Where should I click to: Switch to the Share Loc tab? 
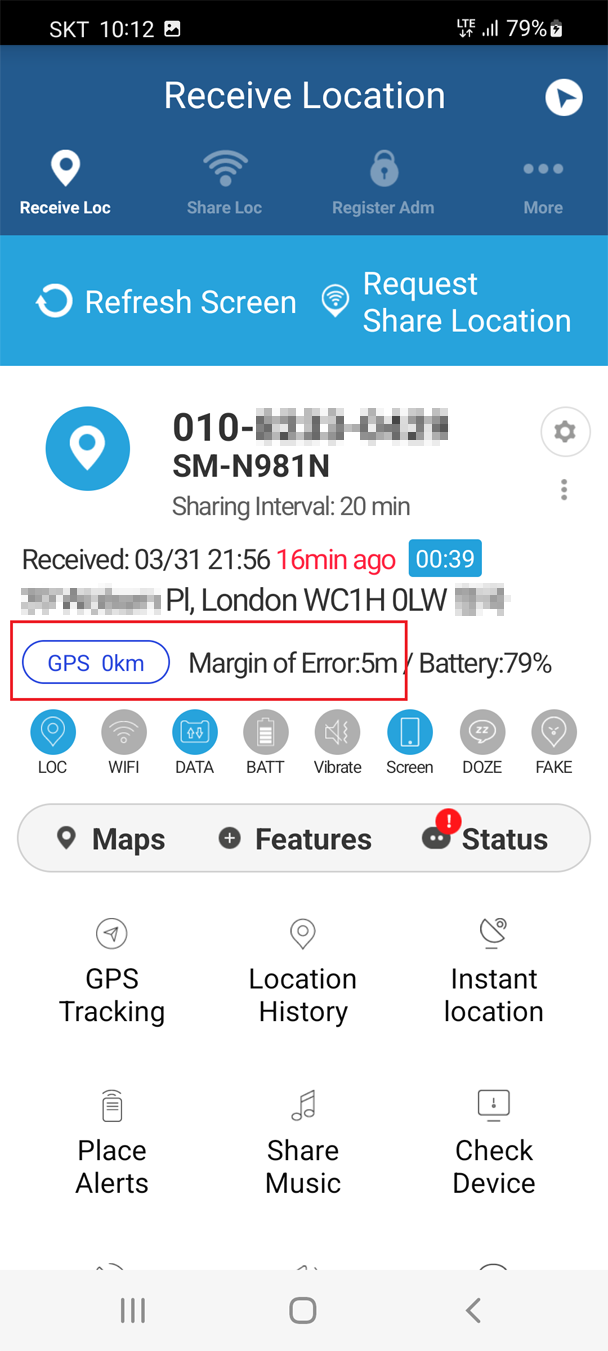tap(224, 181)
